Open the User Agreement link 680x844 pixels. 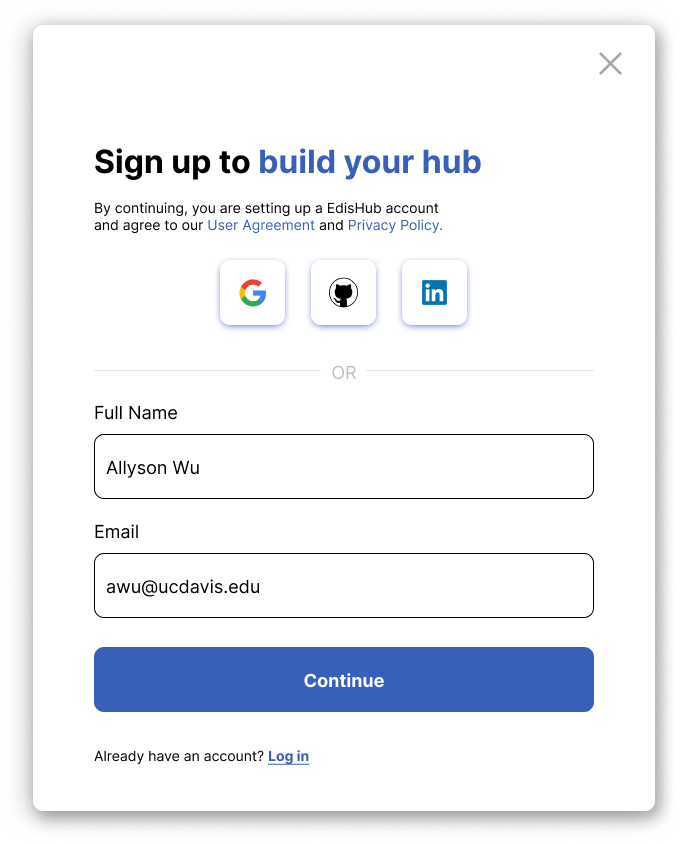point(261,226)
